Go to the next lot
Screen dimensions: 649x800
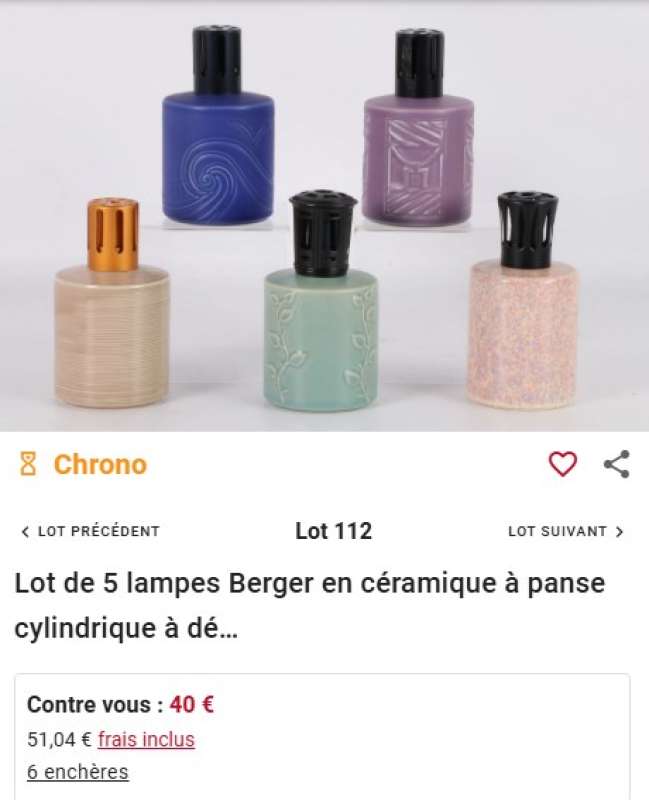coord(565,531)
